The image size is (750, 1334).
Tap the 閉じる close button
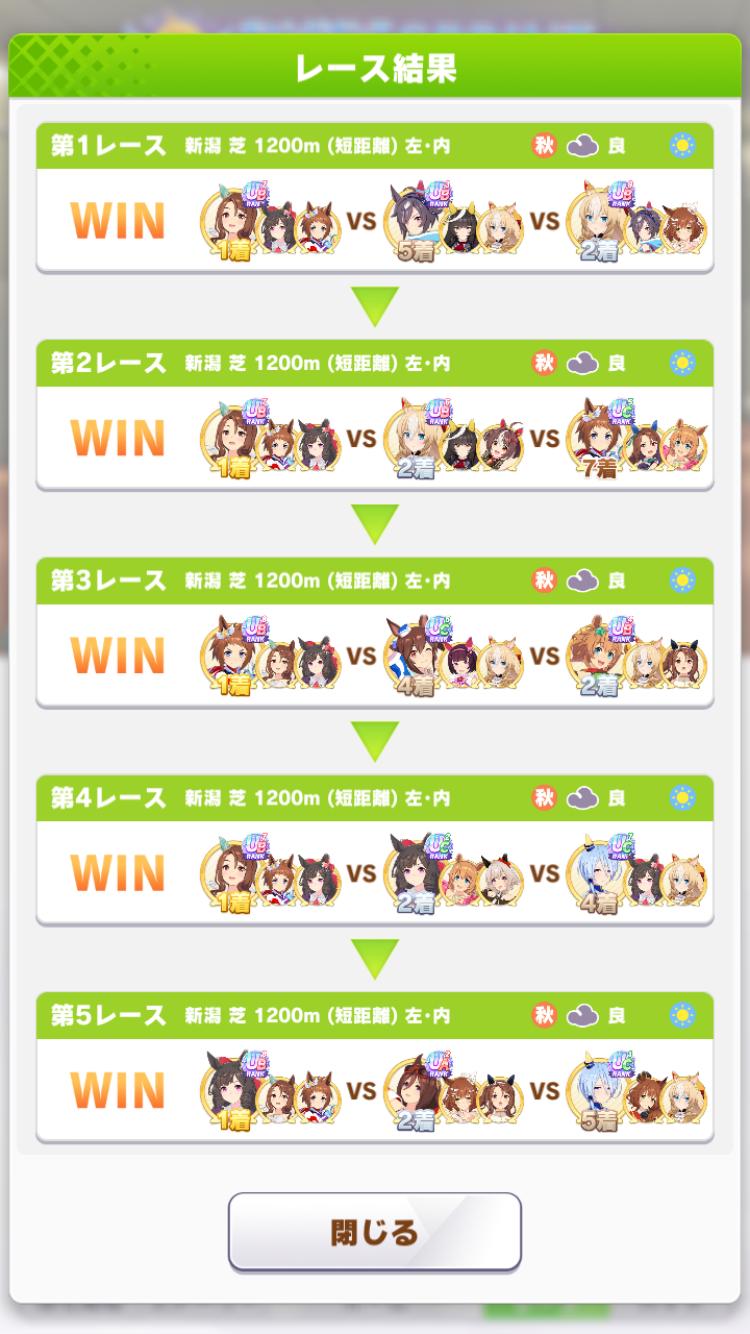tap(375, 1231)
